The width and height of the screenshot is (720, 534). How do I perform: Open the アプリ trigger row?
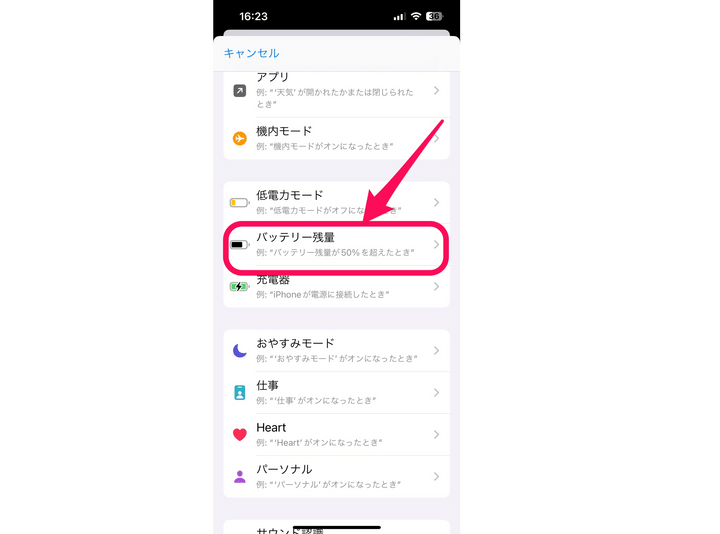(336, 90)
